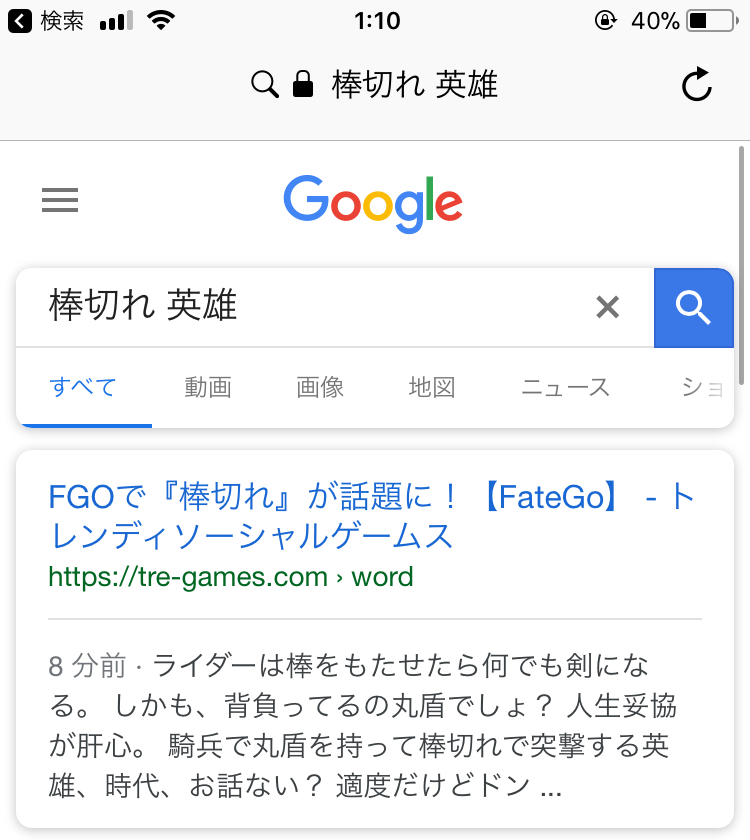Reload the page with the refresh icon
750x840 pixels.
(696, 86)
